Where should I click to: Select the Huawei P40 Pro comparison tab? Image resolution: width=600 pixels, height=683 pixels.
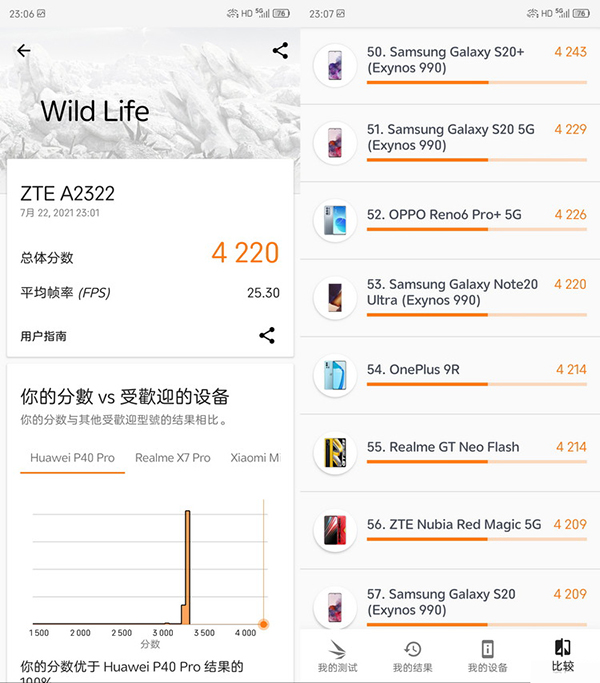(x=72, y=458)
